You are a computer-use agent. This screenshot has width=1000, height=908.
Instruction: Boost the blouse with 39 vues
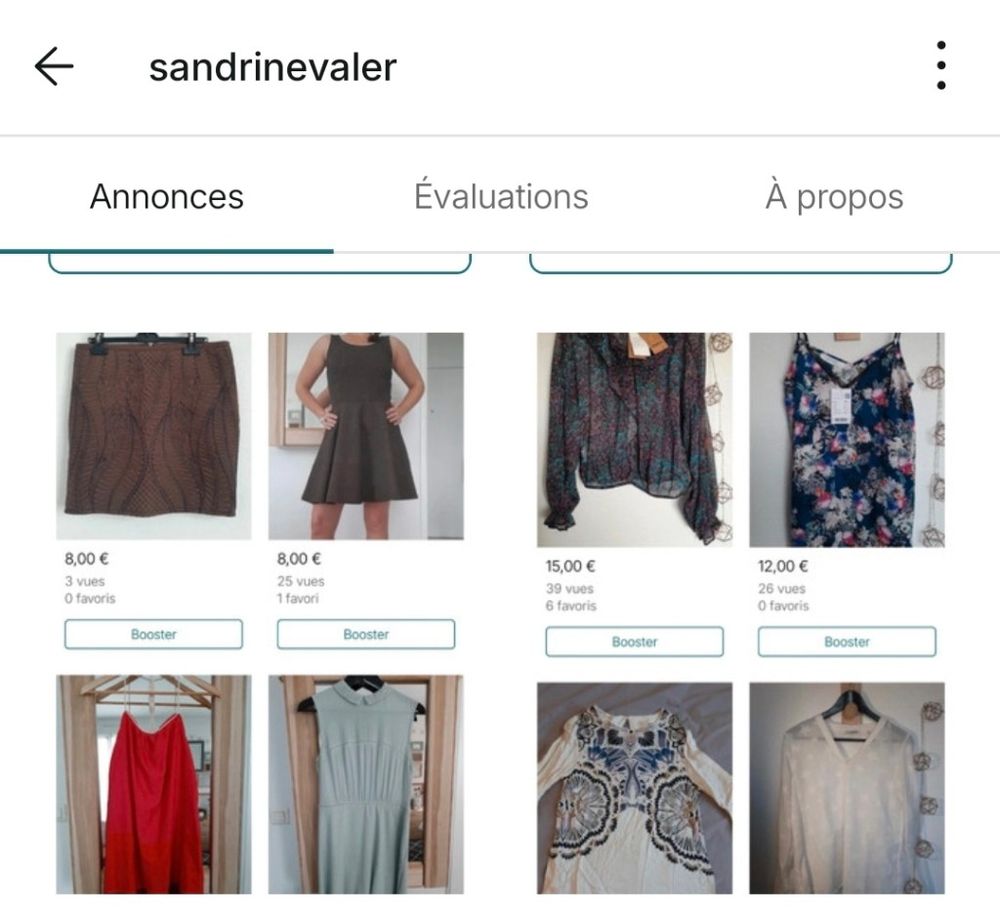tap(634, 642)
